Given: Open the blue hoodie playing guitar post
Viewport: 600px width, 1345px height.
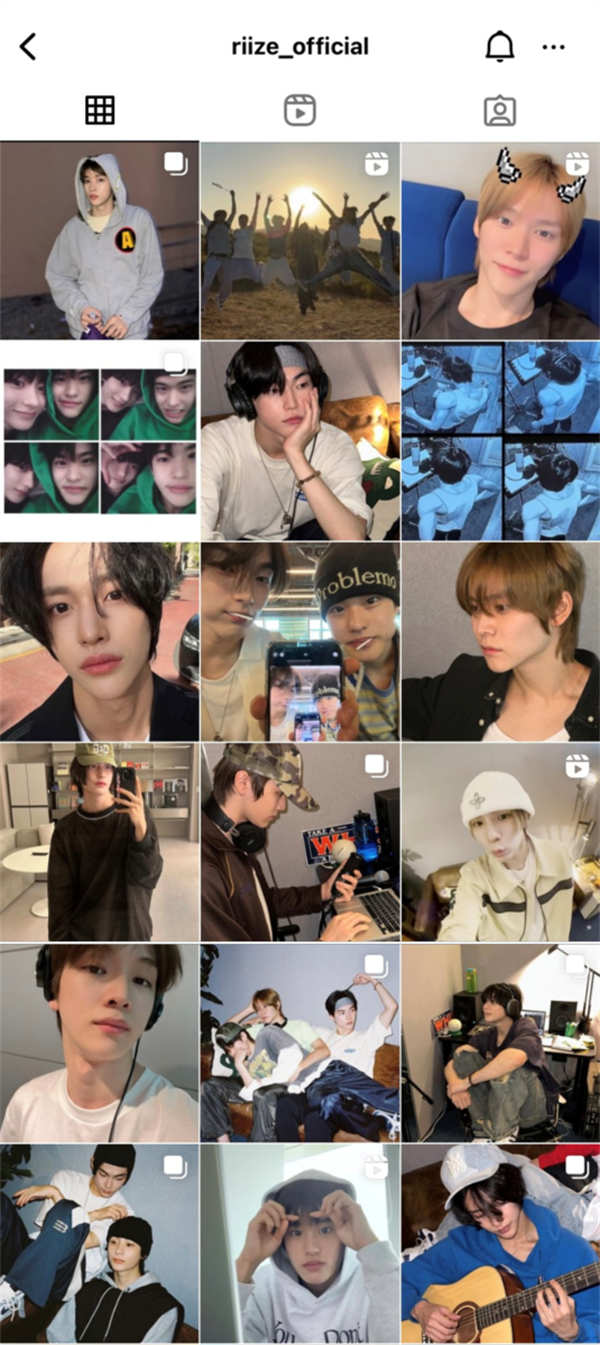Looking at the screenshot, I should click(x=500, y=1243).
